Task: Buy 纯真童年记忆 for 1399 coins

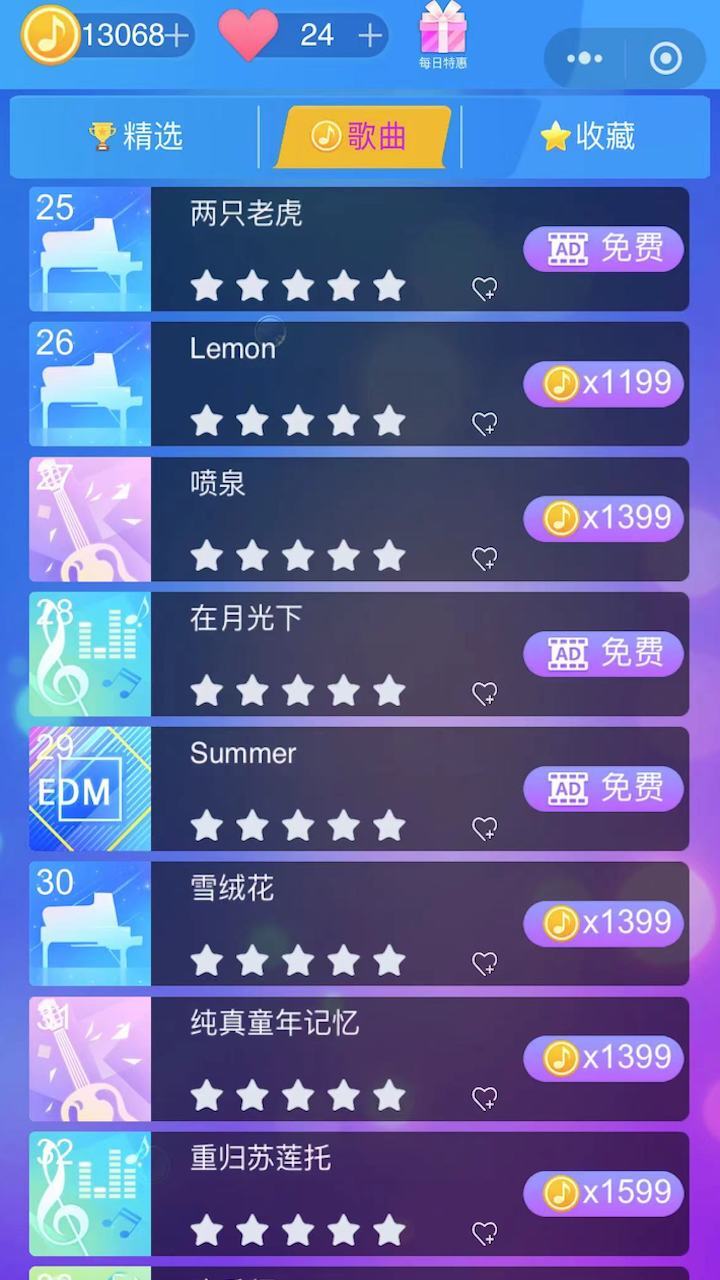Action: (x=603, y=1059)
